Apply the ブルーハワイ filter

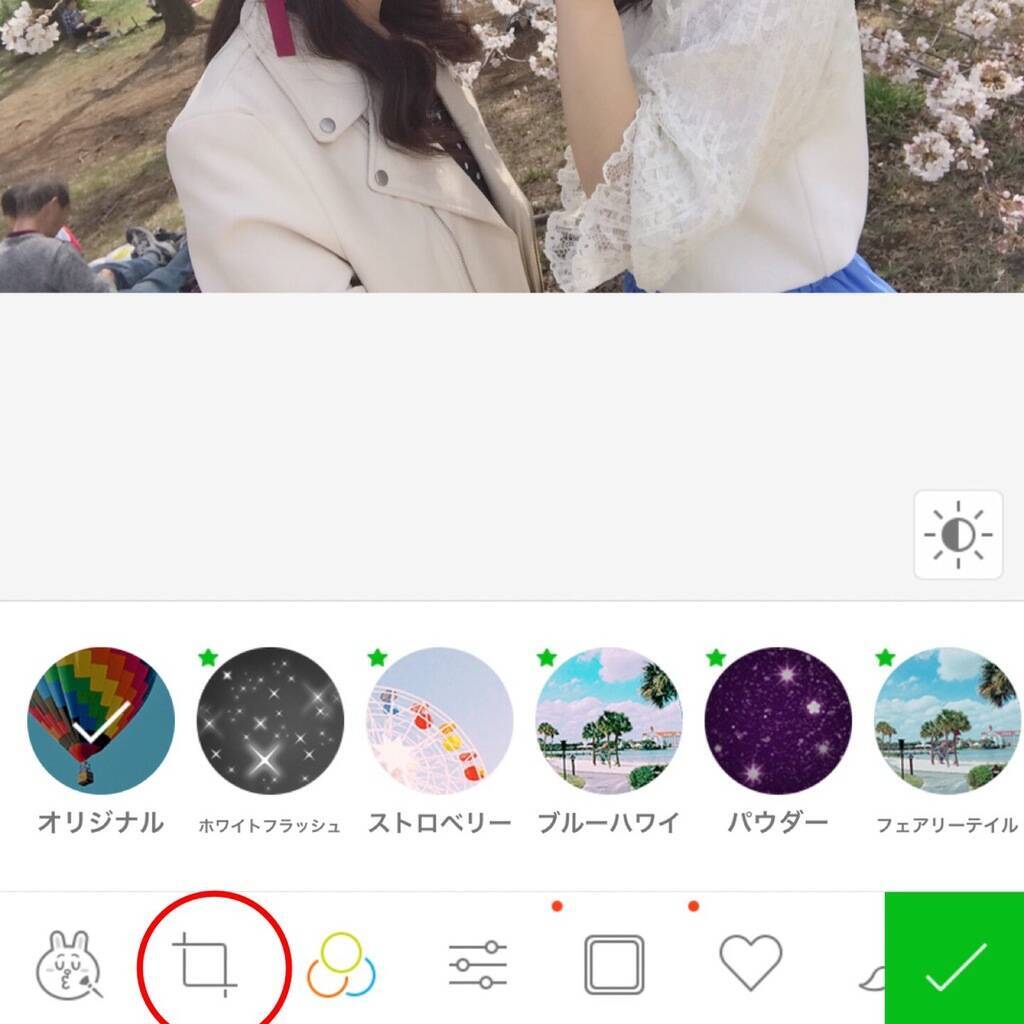point(609,720)
